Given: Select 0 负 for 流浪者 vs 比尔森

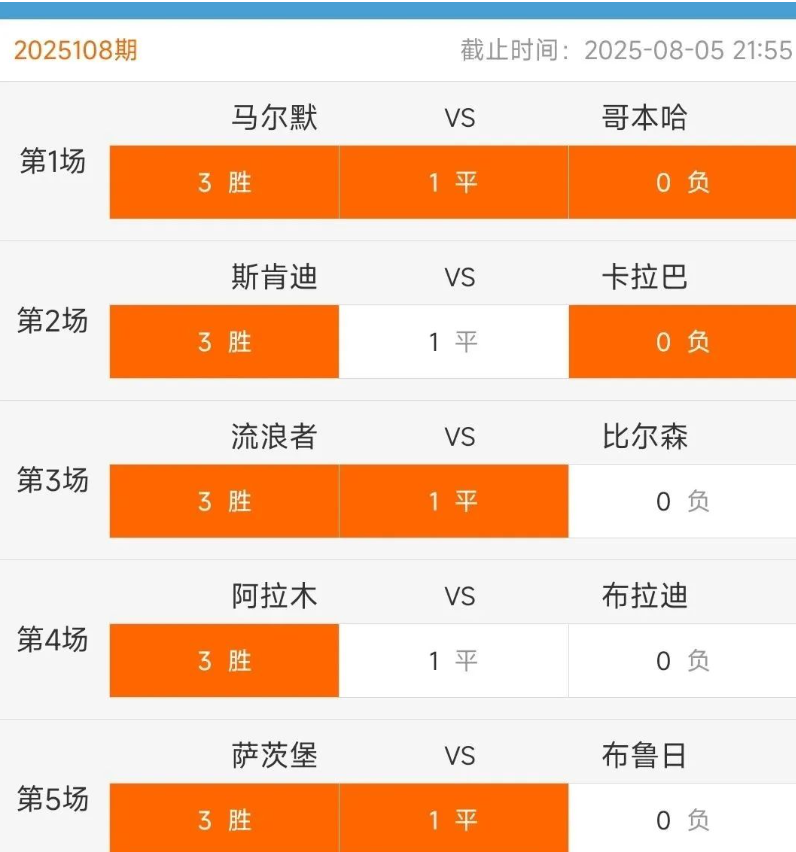Looking at the screenshot, I should pyautogui.click(x=682, y=501).
